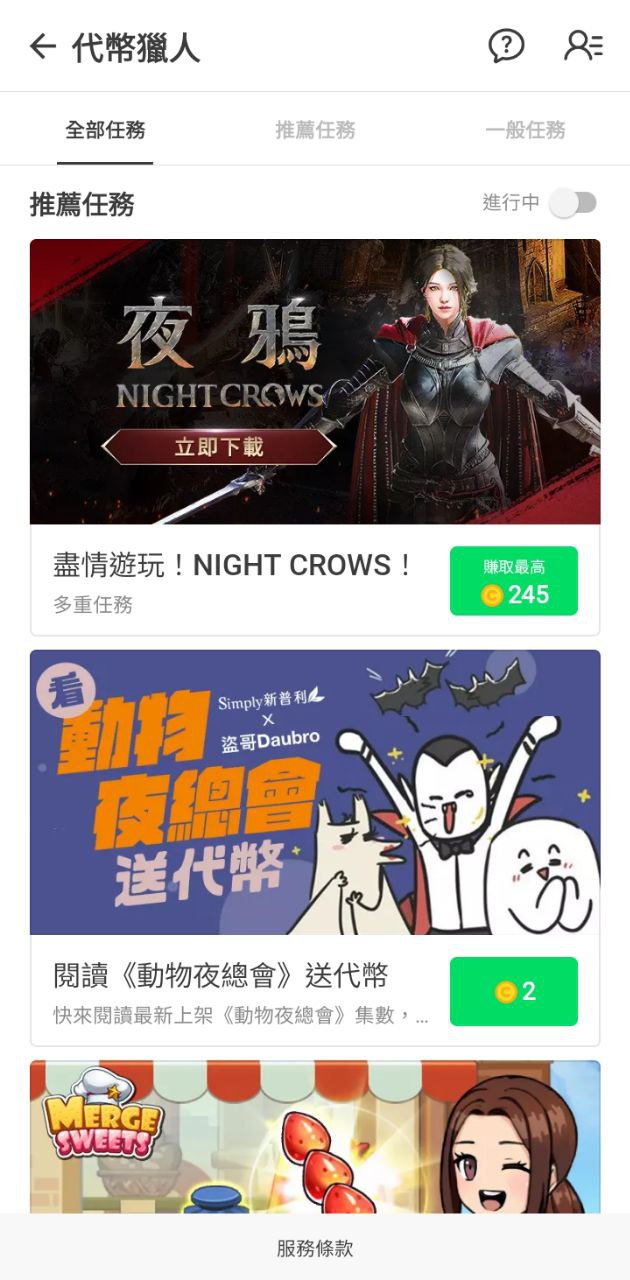630x1280 pixels.
Task: Go back from 代幣獵人 page
Action: coord(42,46)
